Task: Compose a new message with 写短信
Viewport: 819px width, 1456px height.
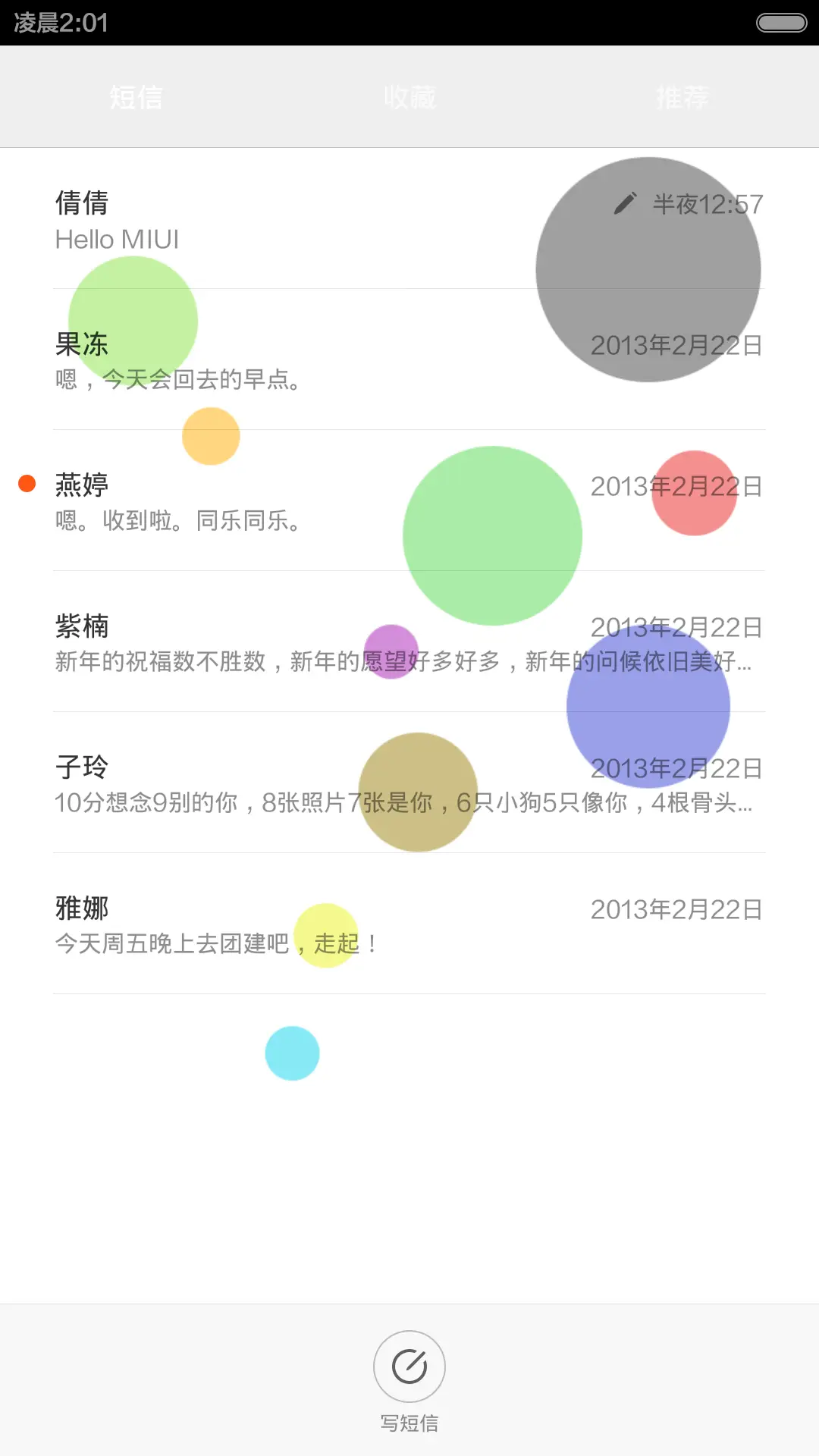Action: point(409,1367)
